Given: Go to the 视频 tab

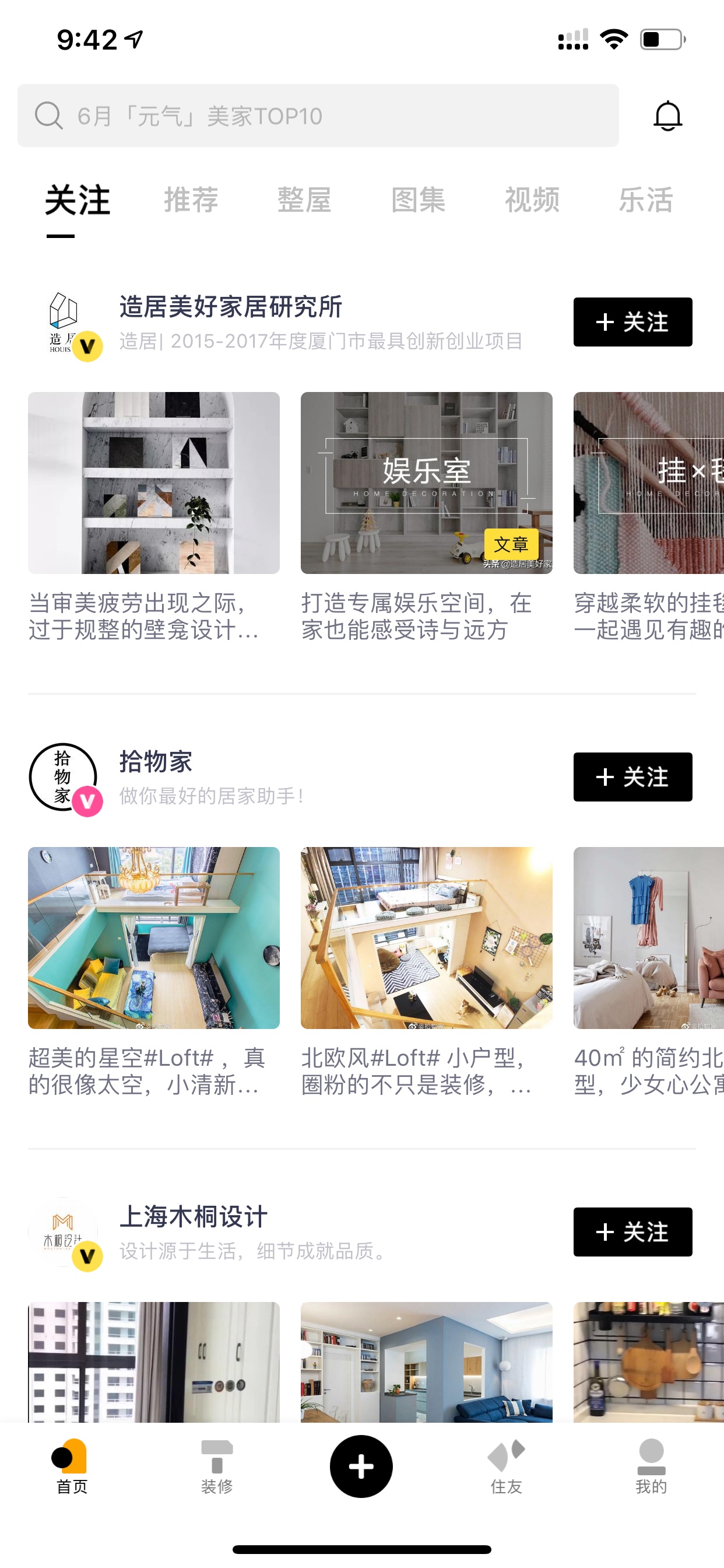Looking at the screenshot, I should click(532, 200).
